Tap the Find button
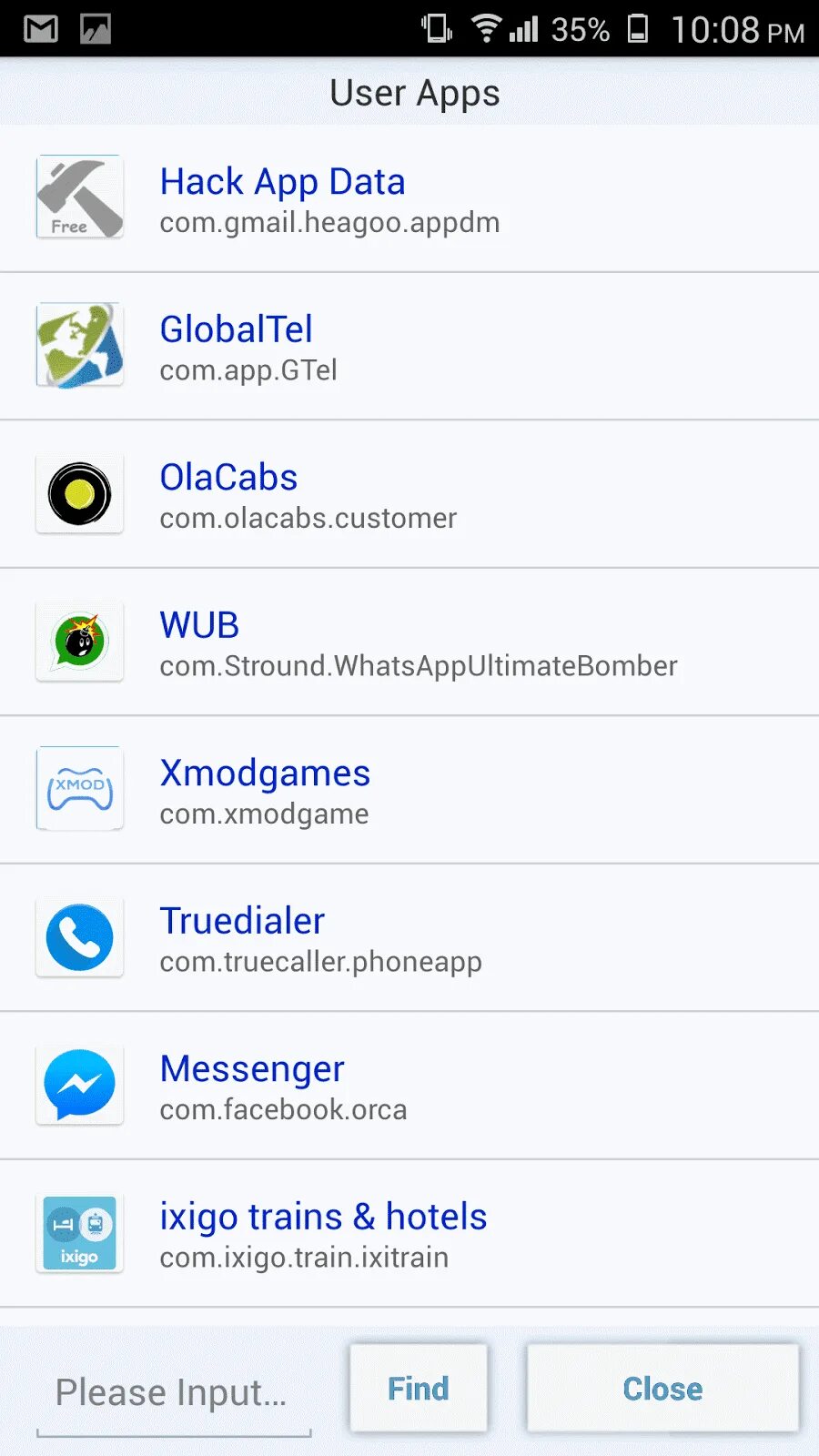The image size is (819, 1456). 419,1389
